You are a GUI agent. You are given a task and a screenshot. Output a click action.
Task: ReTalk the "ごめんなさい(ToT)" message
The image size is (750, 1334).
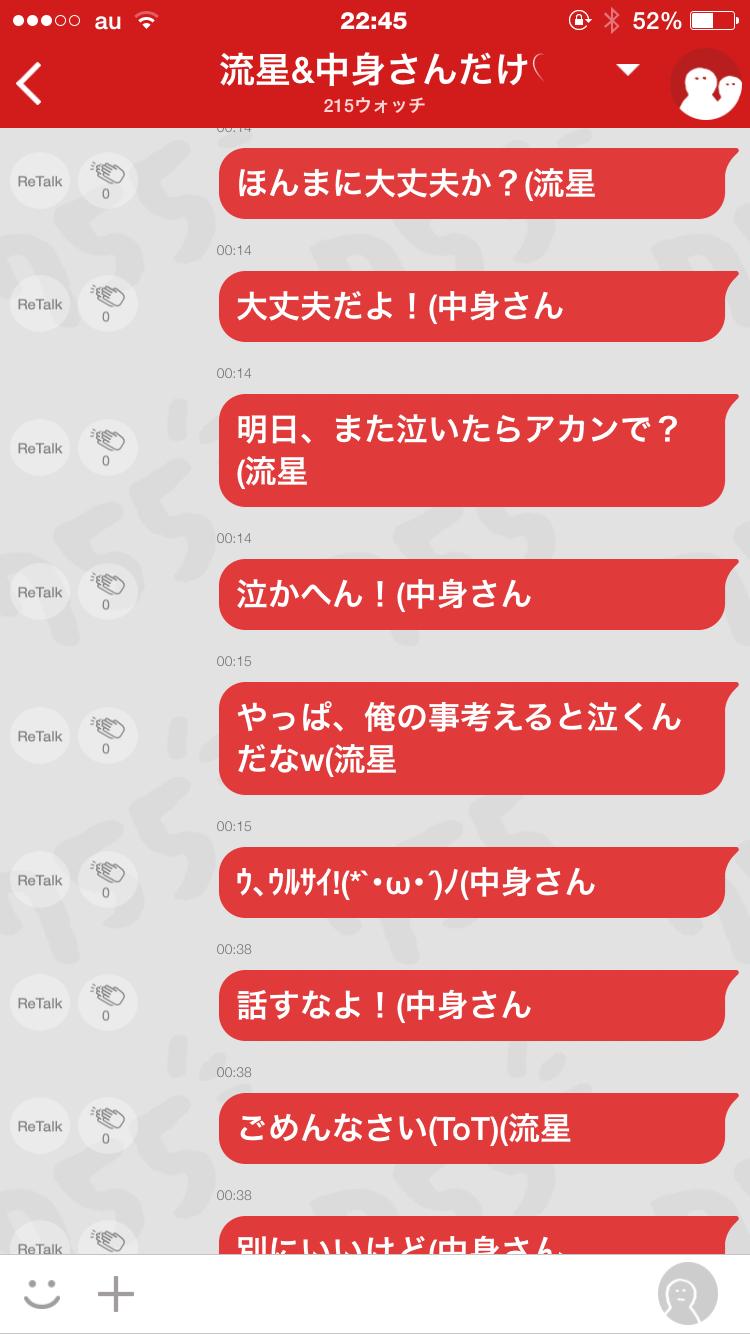[39, 1125]
